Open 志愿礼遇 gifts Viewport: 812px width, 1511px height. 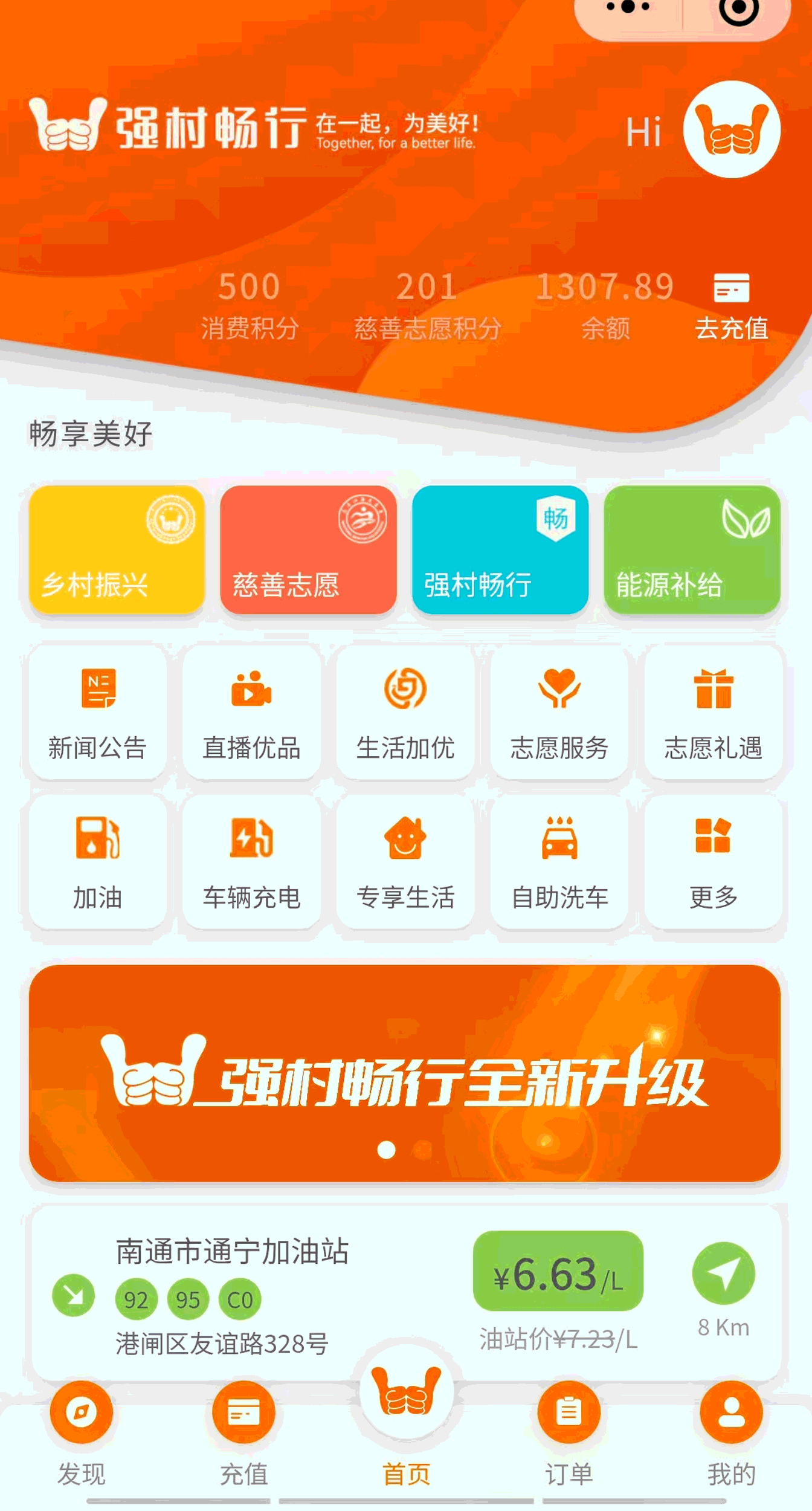pos(713,712)
